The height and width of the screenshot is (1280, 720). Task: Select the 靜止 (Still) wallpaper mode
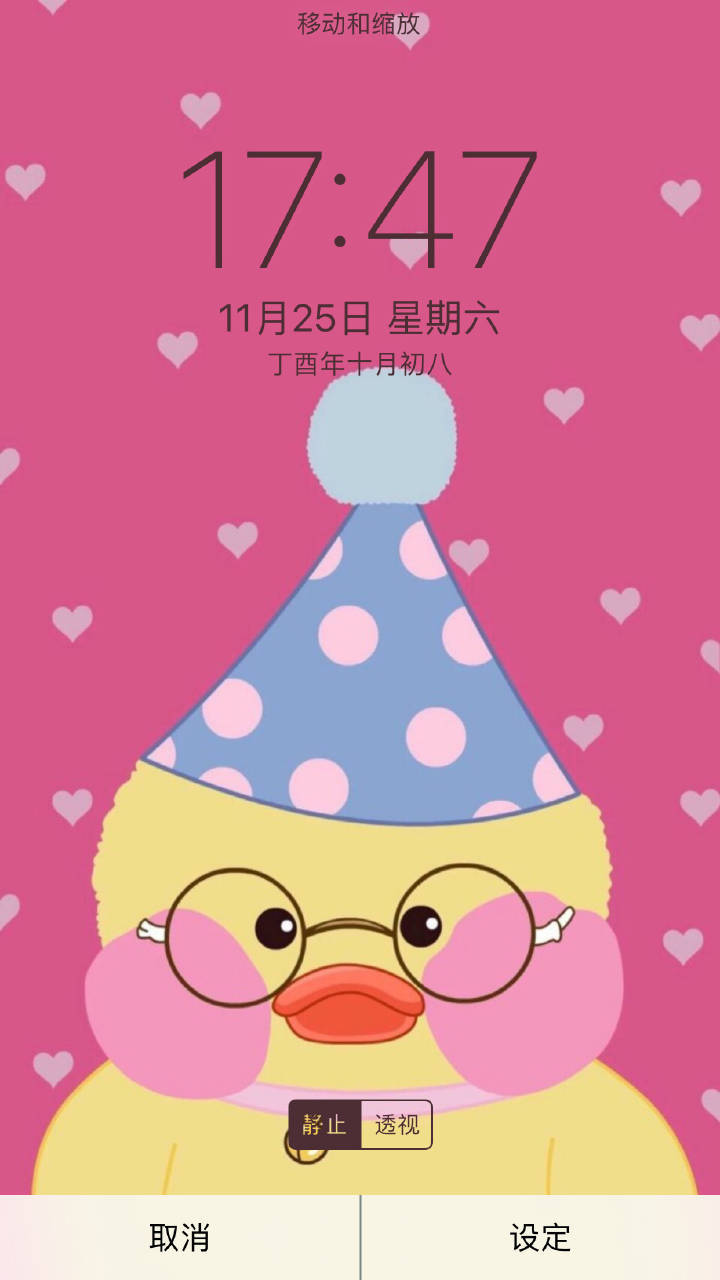click(x=324, y=1124)
